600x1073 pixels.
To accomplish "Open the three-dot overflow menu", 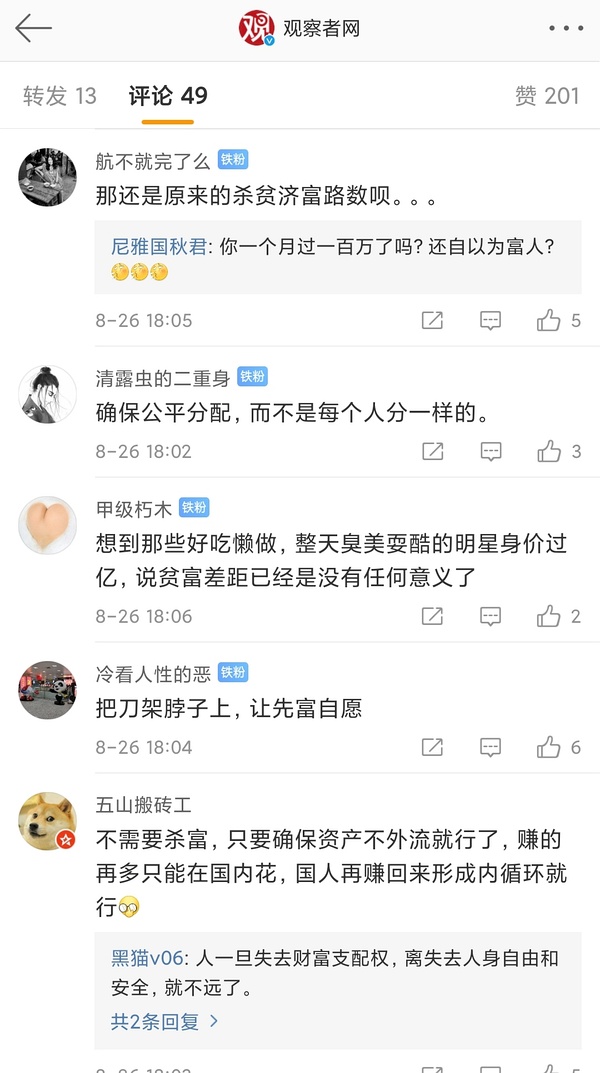I will (x=565, y=28).
